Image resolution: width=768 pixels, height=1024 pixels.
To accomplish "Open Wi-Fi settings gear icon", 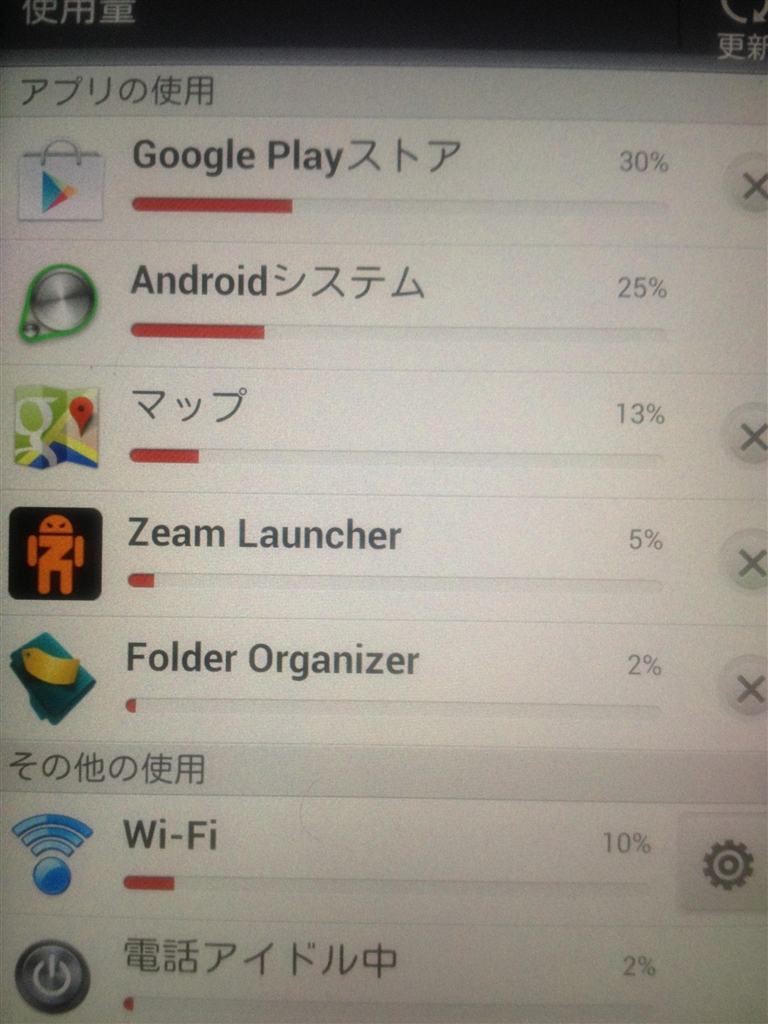I will tap(727, 864).
